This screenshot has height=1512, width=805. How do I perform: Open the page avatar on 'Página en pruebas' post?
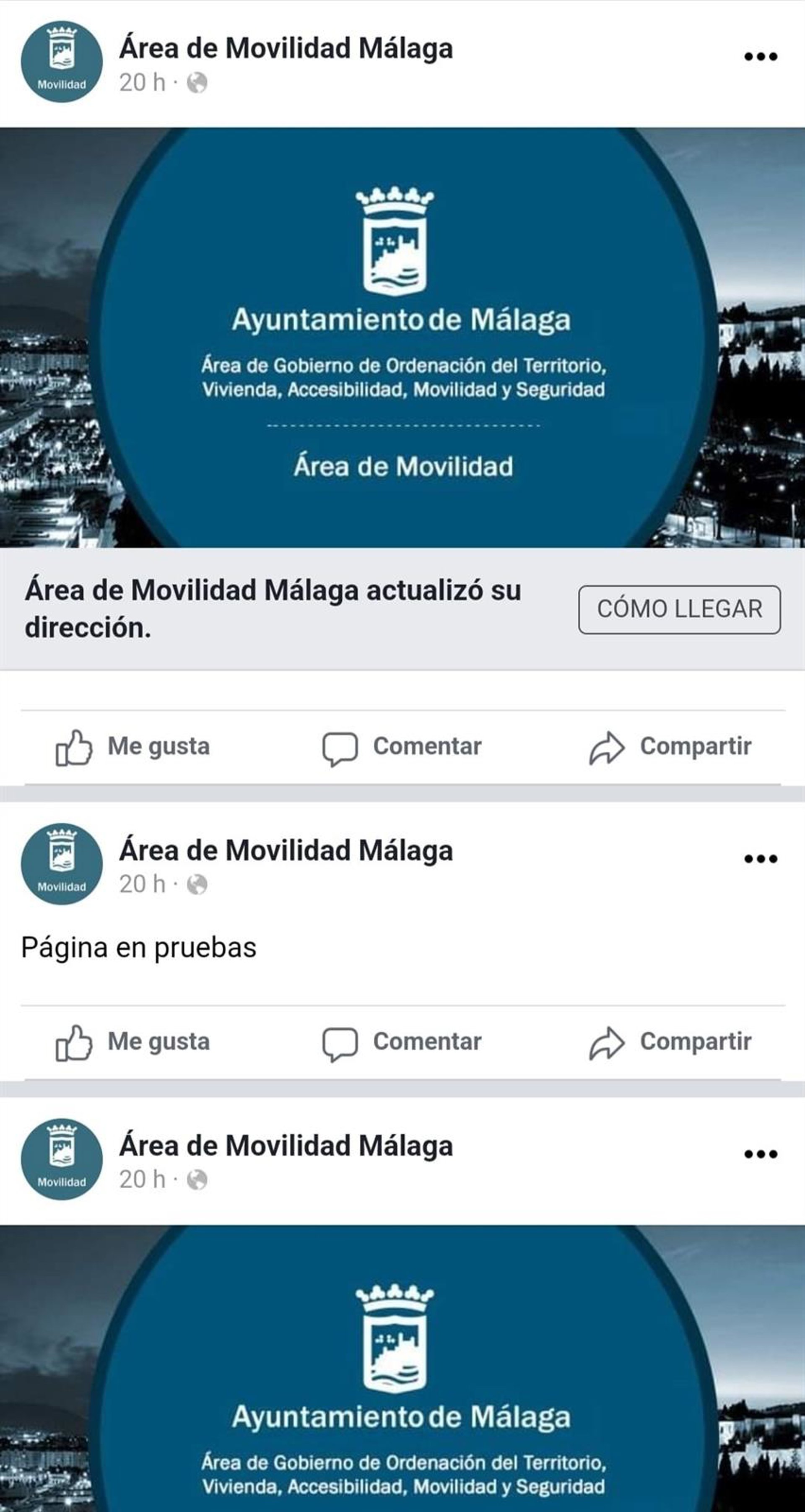(62, 863)
